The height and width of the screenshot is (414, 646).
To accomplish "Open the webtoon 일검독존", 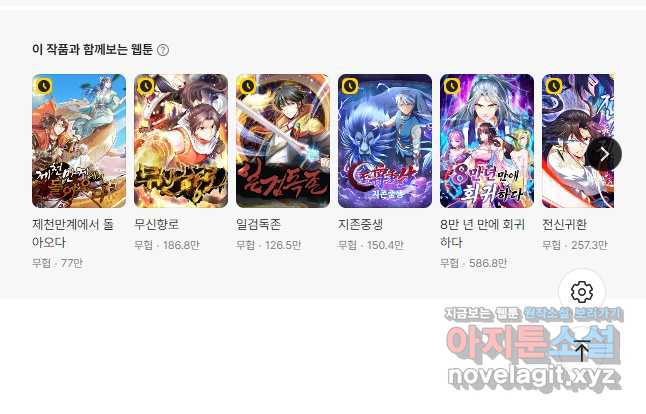I will (x=283, y=141).
